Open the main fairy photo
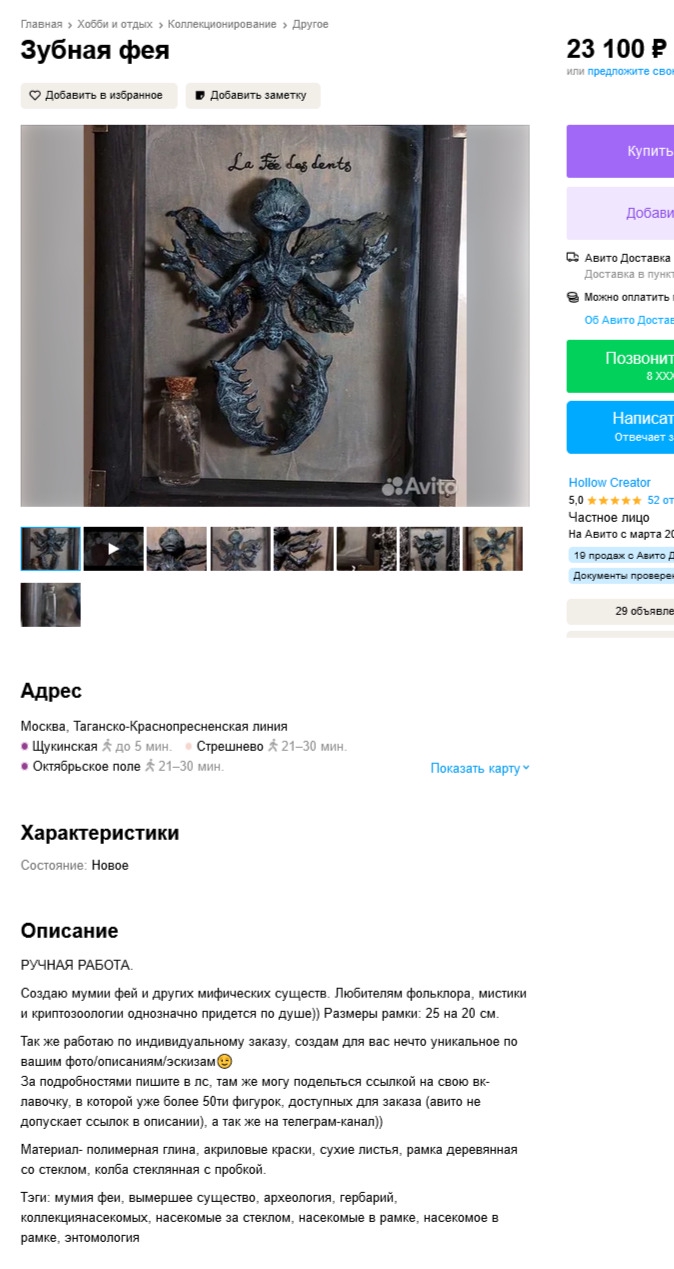 coord(275,315)
